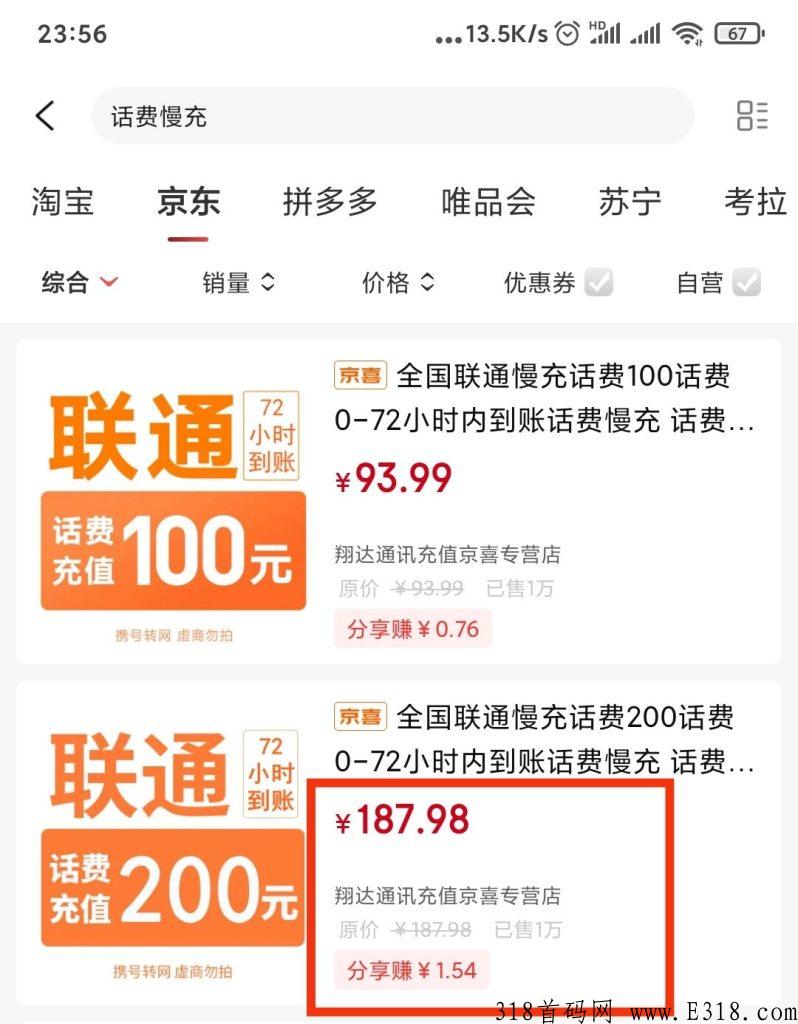Switch to the 唯品会 tab
The width and height of the screenshot is (798, 1024).
pyautogui.click(x=488, y=202)
